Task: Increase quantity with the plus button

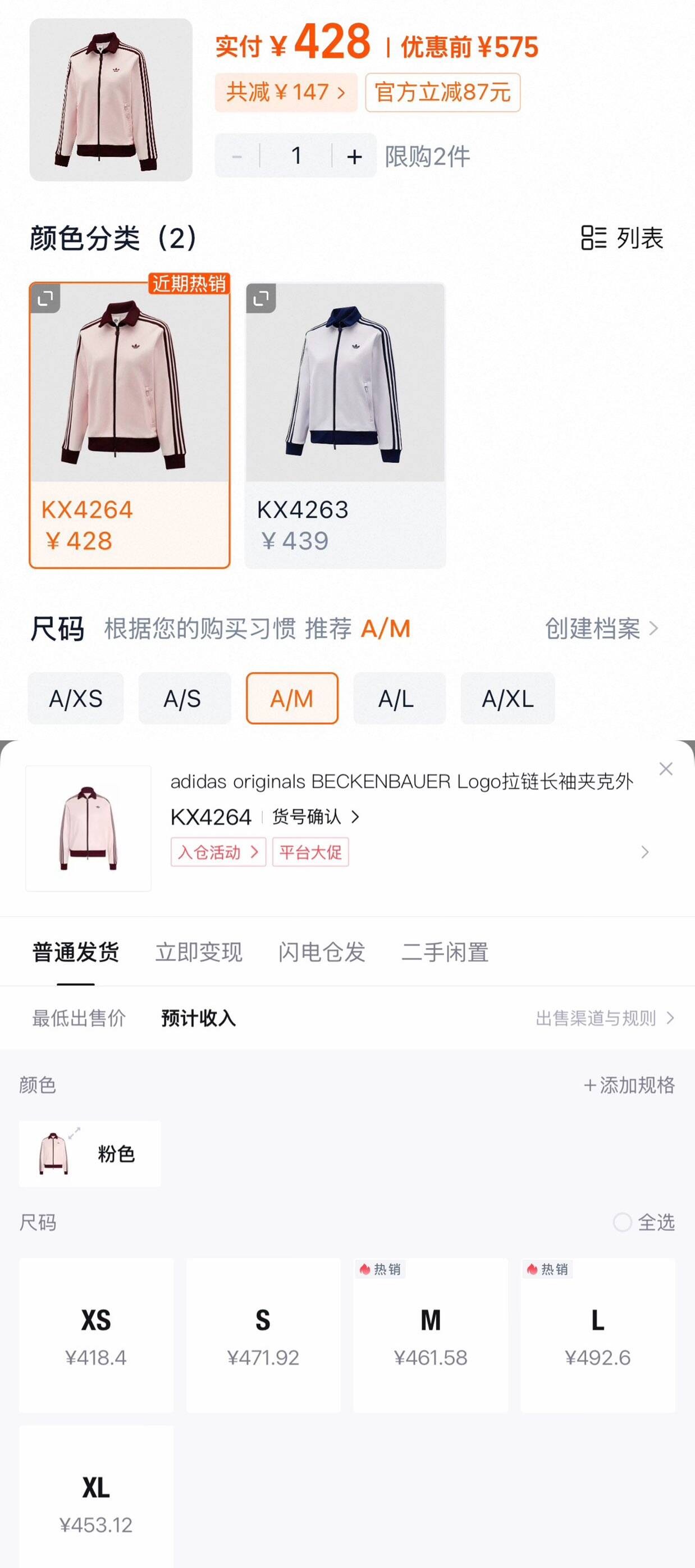Action: point(354,156)
